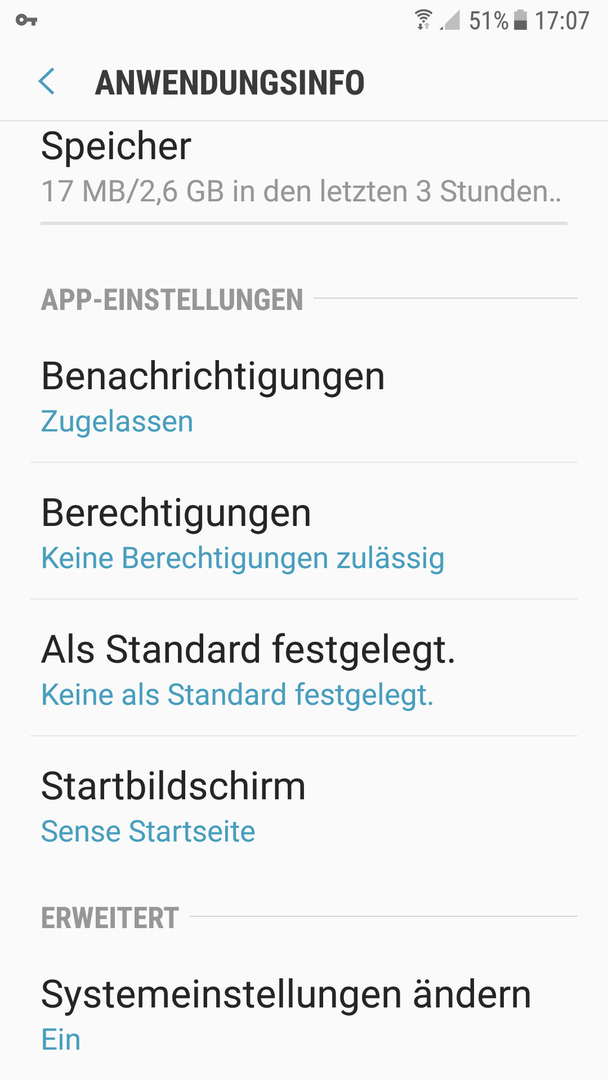Open Startbildschirm setting
Image resolution: width=608 pixels, height=1080 pixels.
(304, 804)
